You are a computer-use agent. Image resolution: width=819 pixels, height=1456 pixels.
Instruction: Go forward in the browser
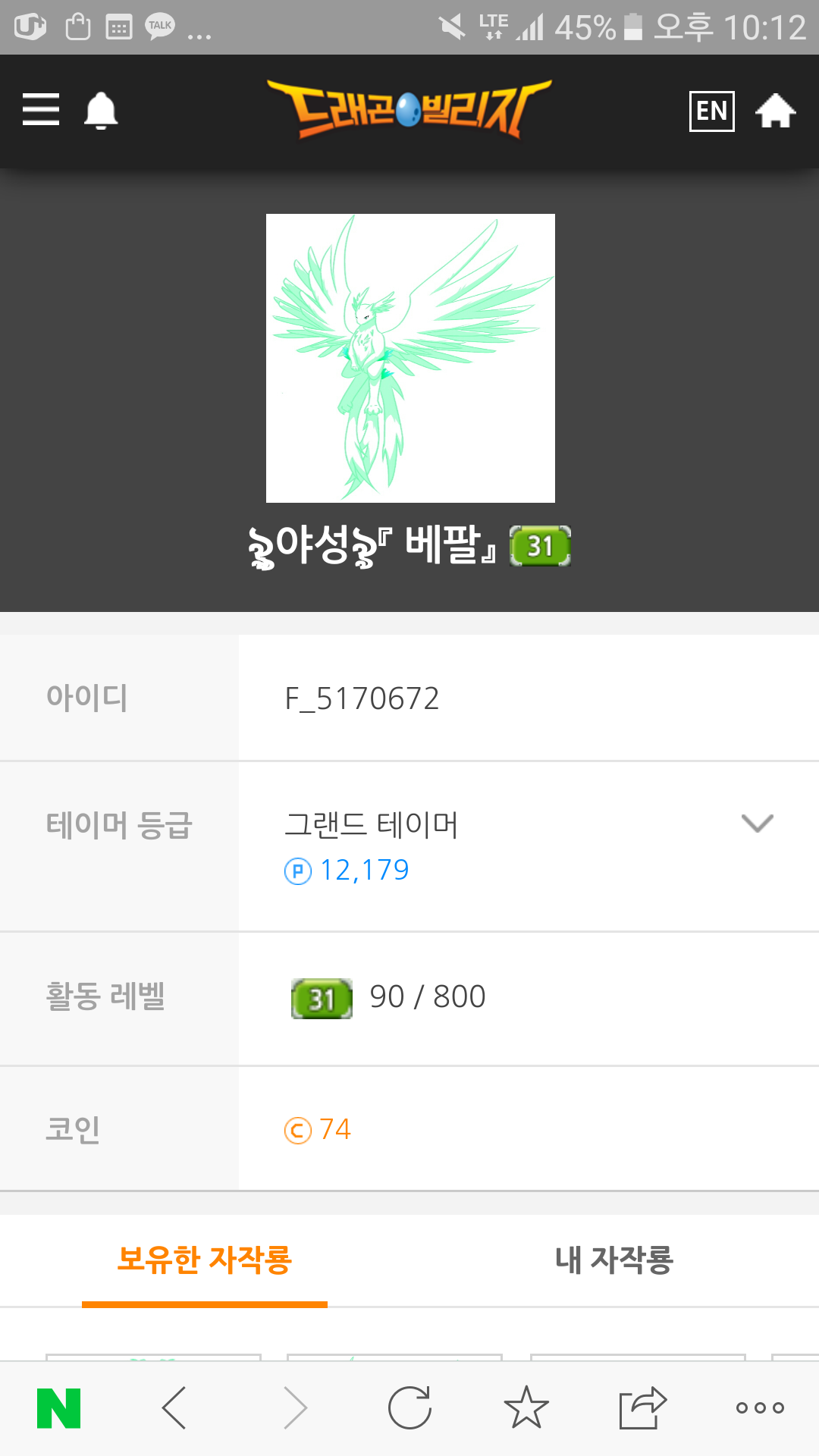click(296, 1408)
